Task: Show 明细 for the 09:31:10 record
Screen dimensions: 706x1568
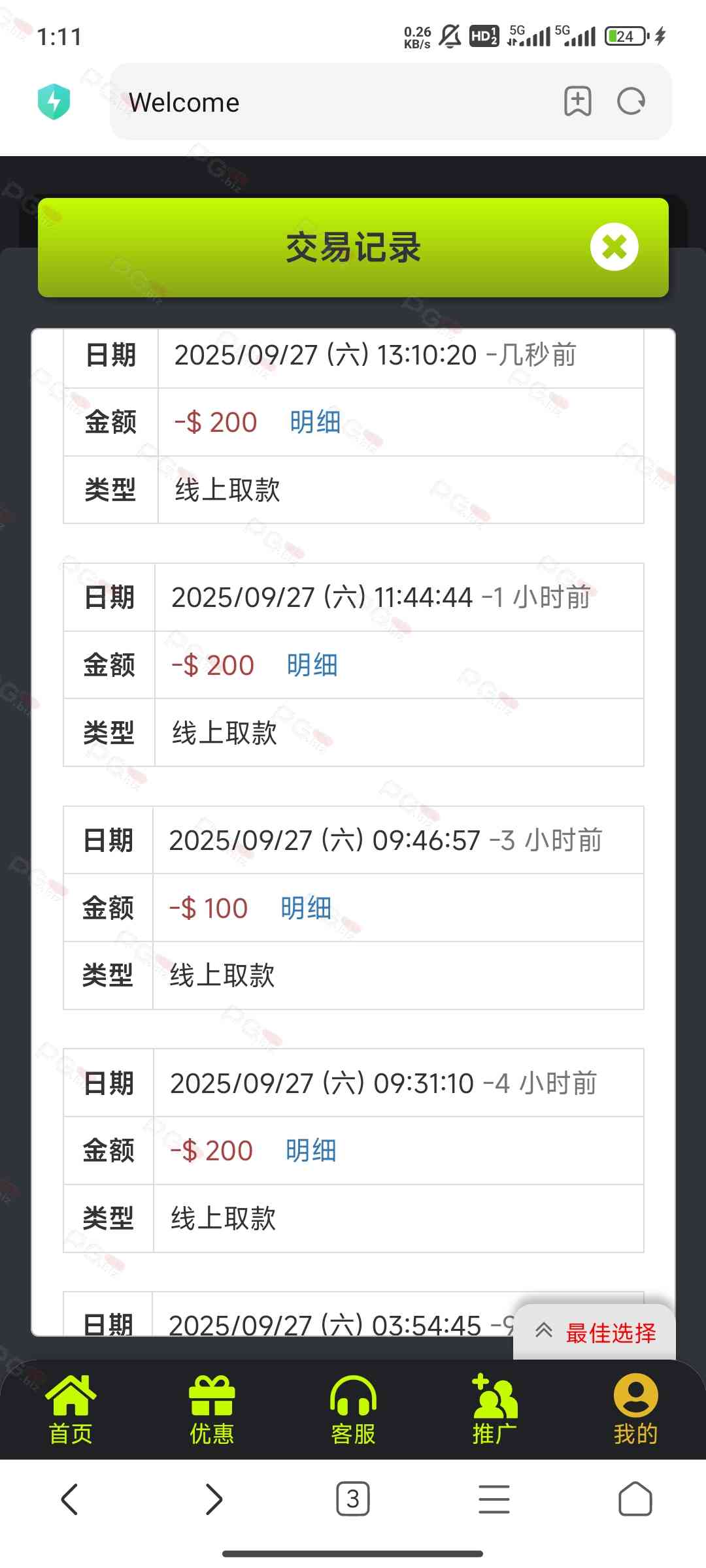Action: pyautogui.click(x=311, y=1151)
